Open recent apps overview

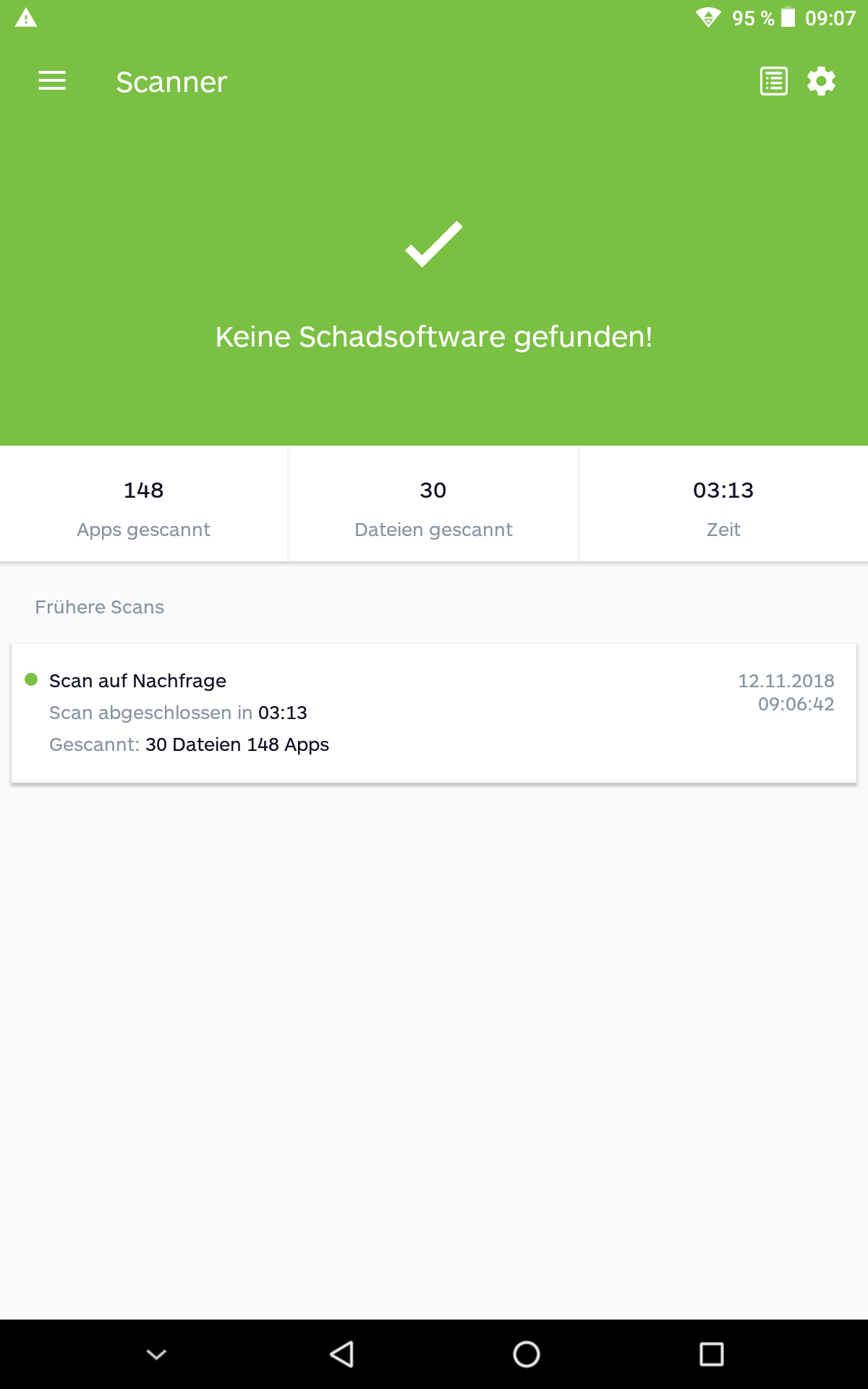point(712,1354)
